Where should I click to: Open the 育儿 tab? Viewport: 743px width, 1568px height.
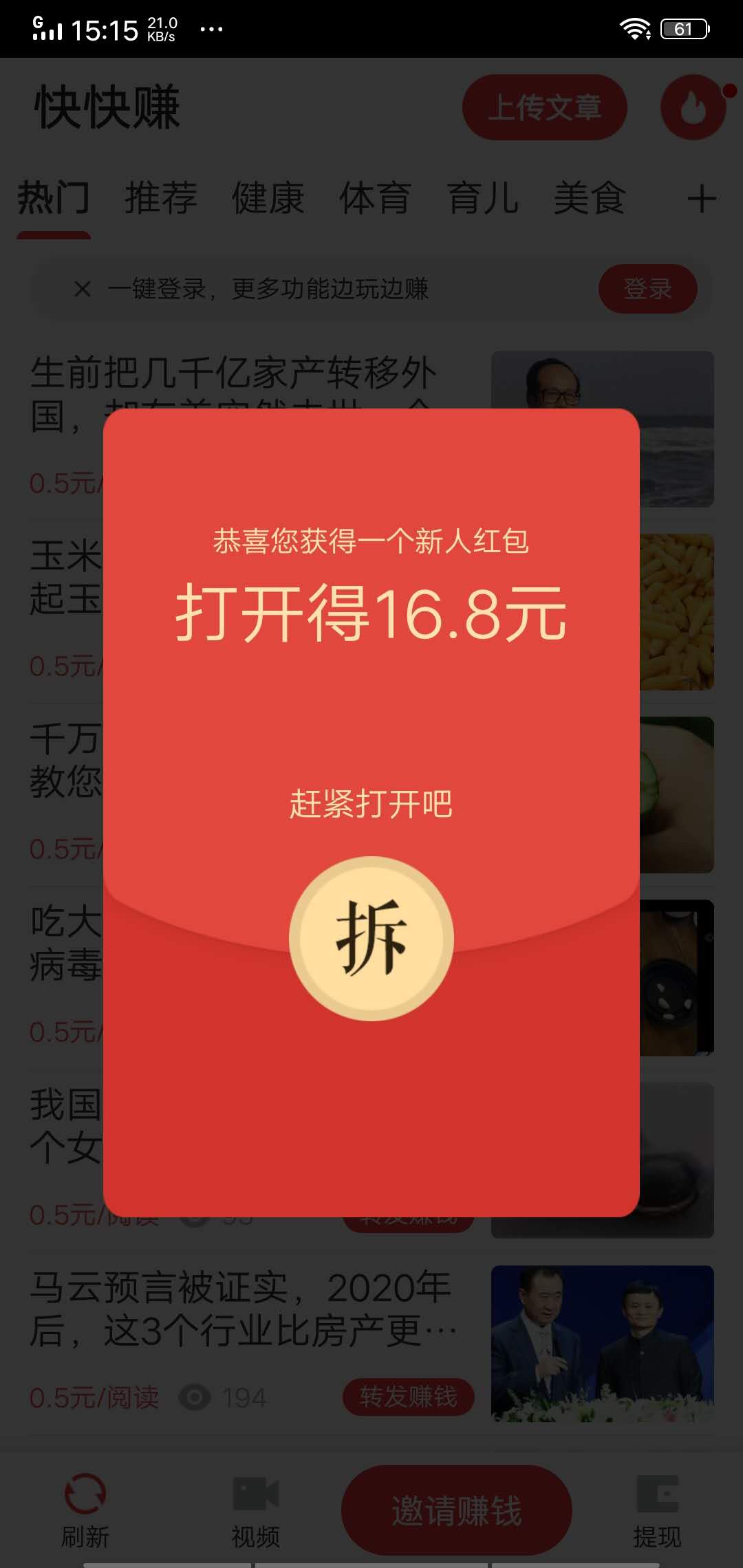pyautogui.click(x=482, y=198)
